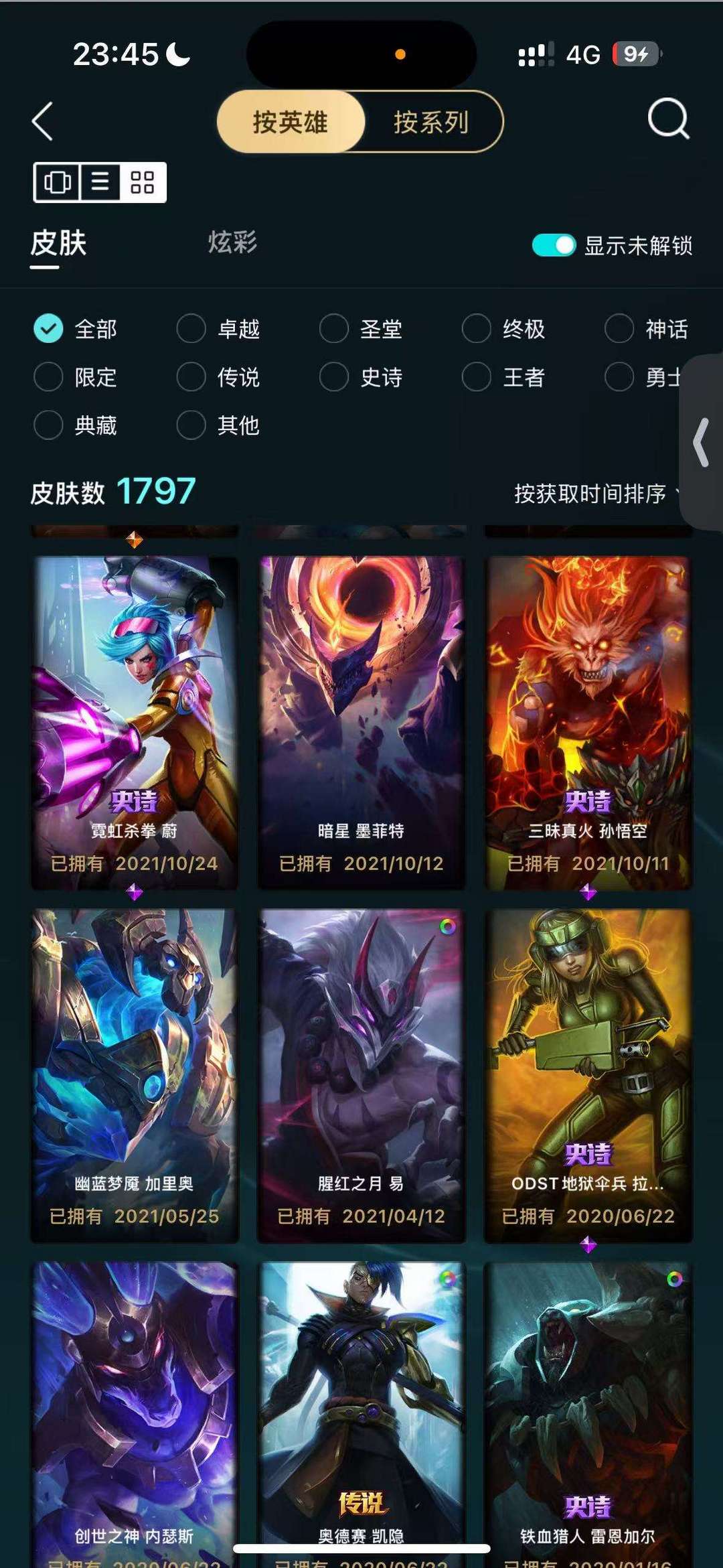Open the search magnifier icon

coord(669,119)
